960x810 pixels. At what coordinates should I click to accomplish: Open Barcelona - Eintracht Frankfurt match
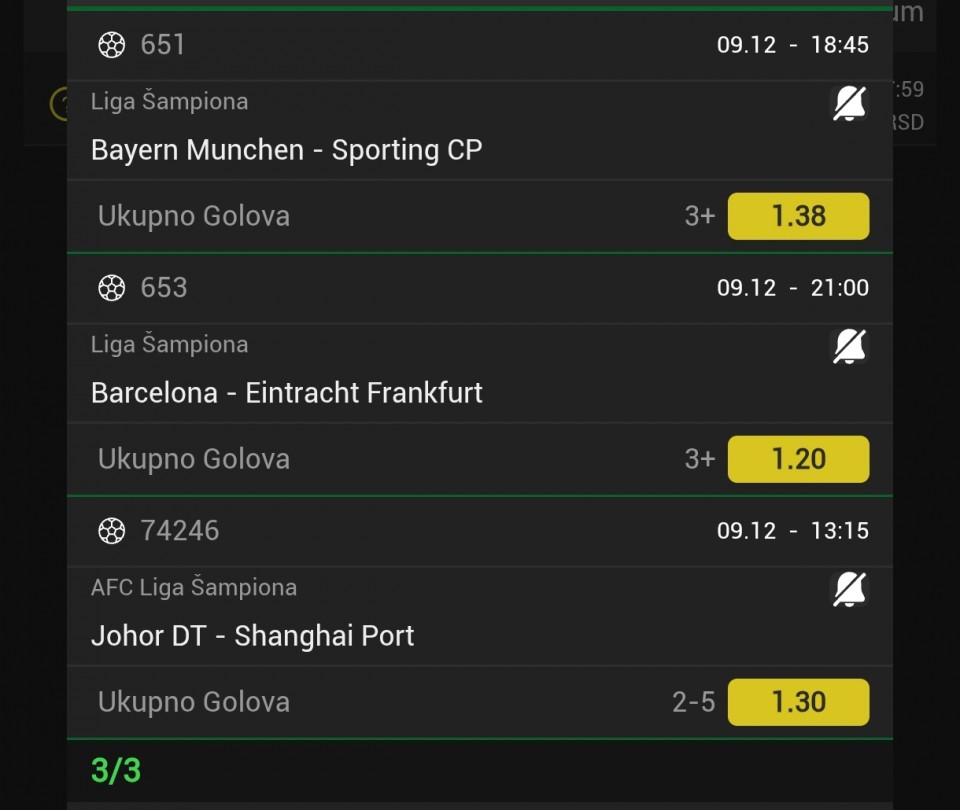[x=287, y=393]
